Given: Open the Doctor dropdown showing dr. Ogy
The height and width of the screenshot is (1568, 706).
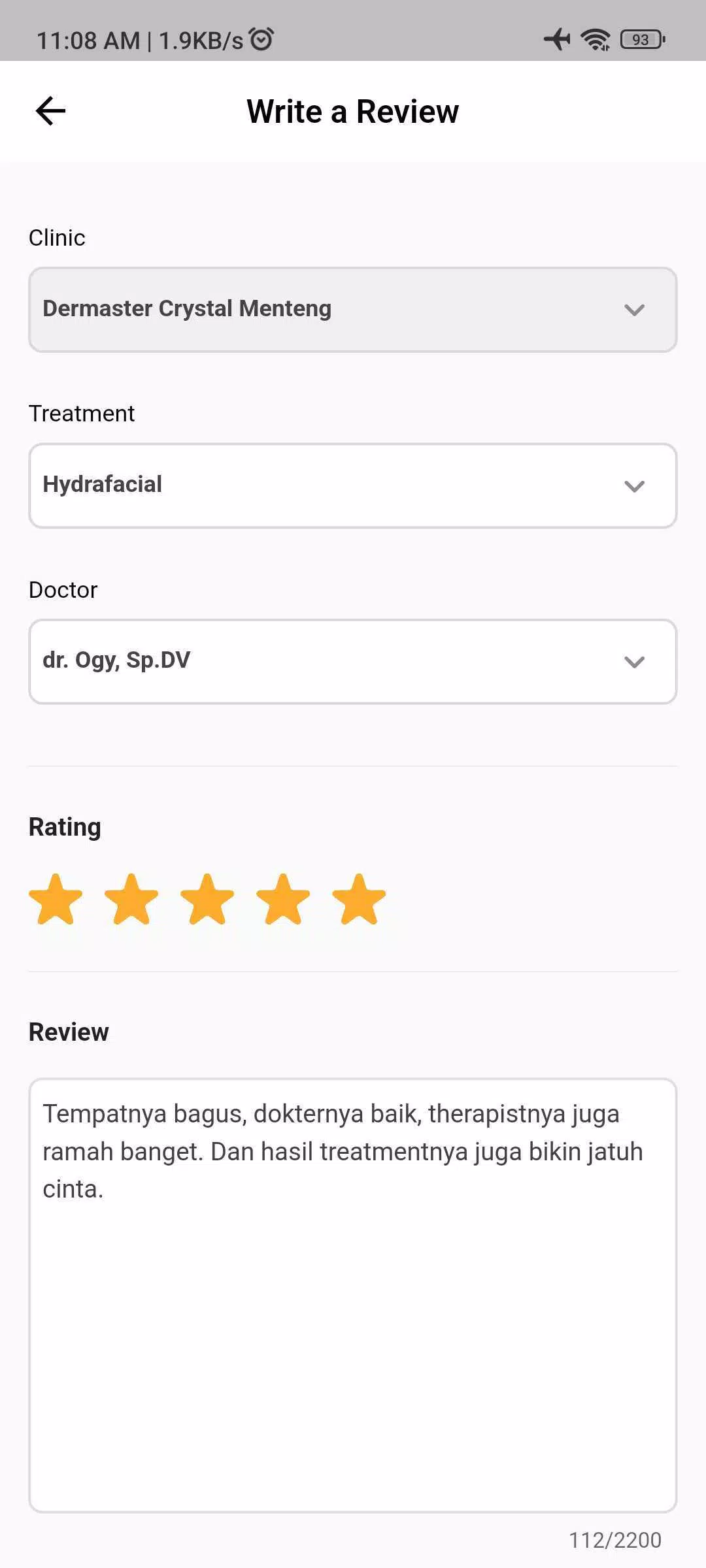Looking at the screenshot, I should tap(353, 662).
